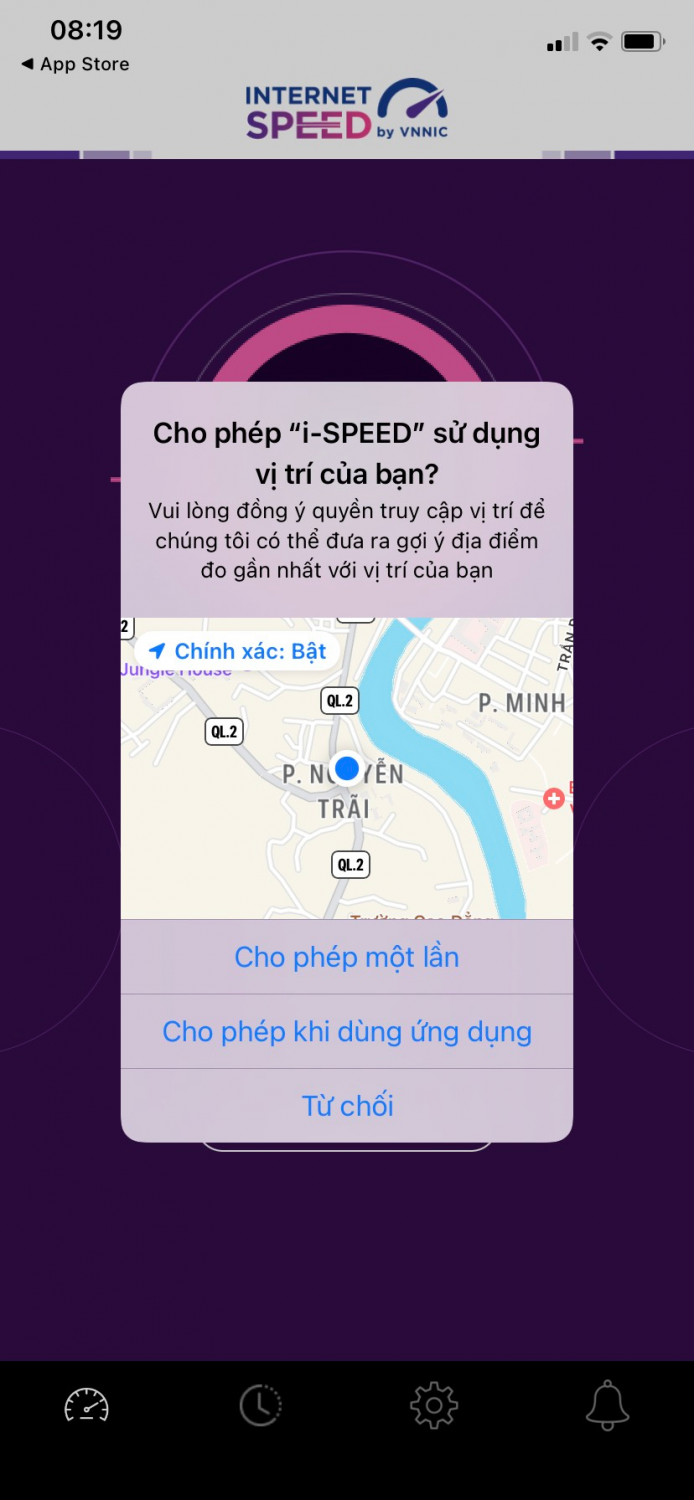Toggle the "Chính xác: Bật" precise location

237,651
